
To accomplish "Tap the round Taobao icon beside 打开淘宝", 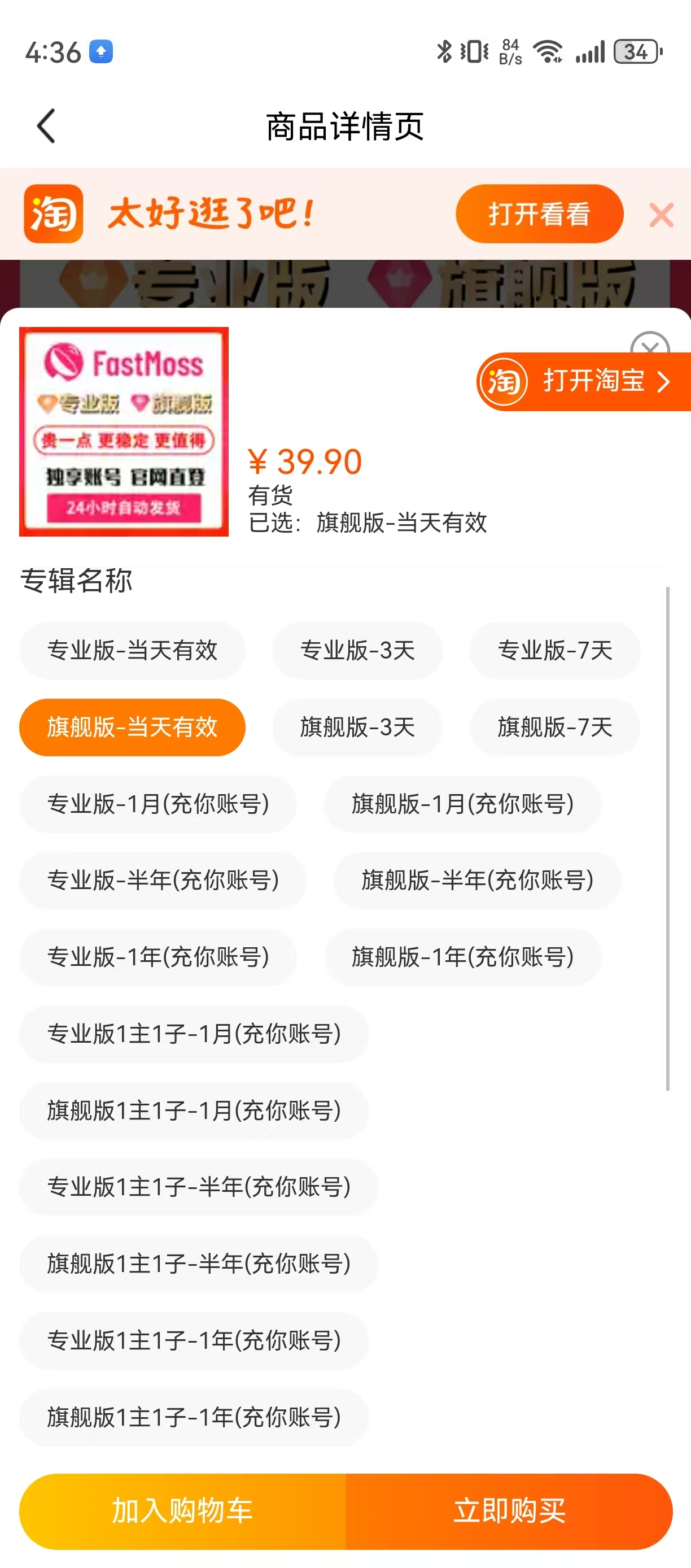I will pyautogui.click(x=504, y=382).
